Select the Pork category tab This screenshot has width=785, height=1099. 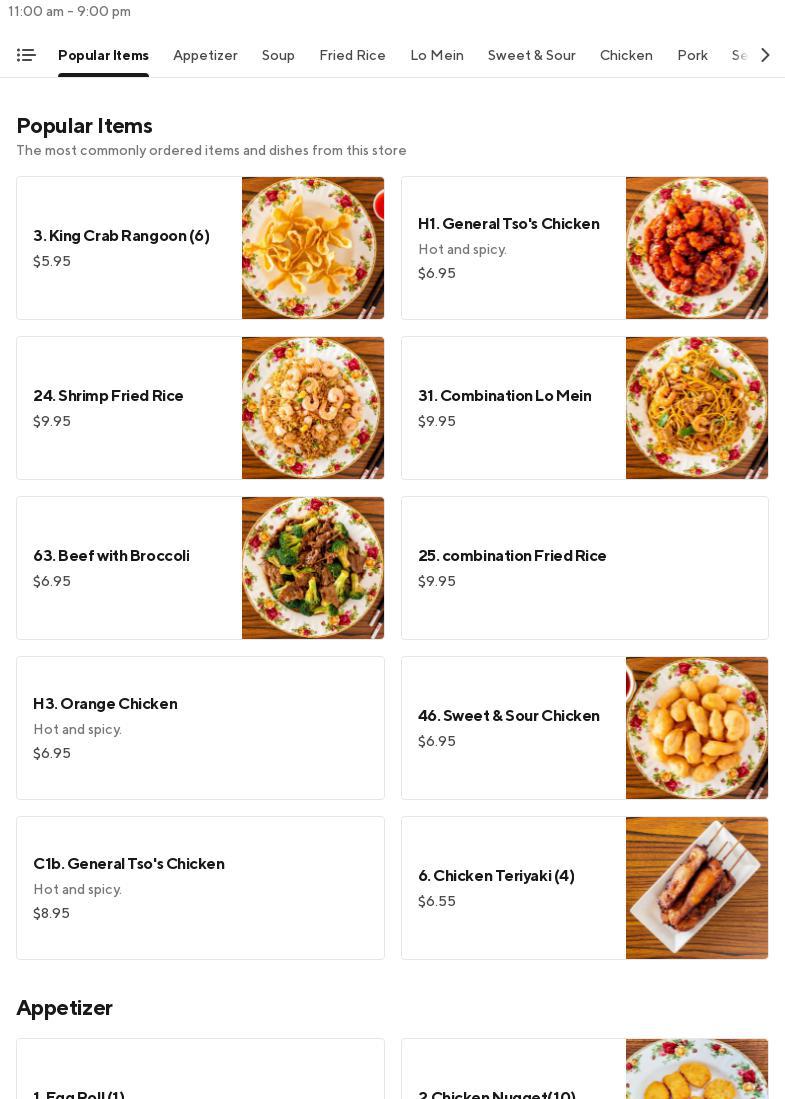pos(692,55)
